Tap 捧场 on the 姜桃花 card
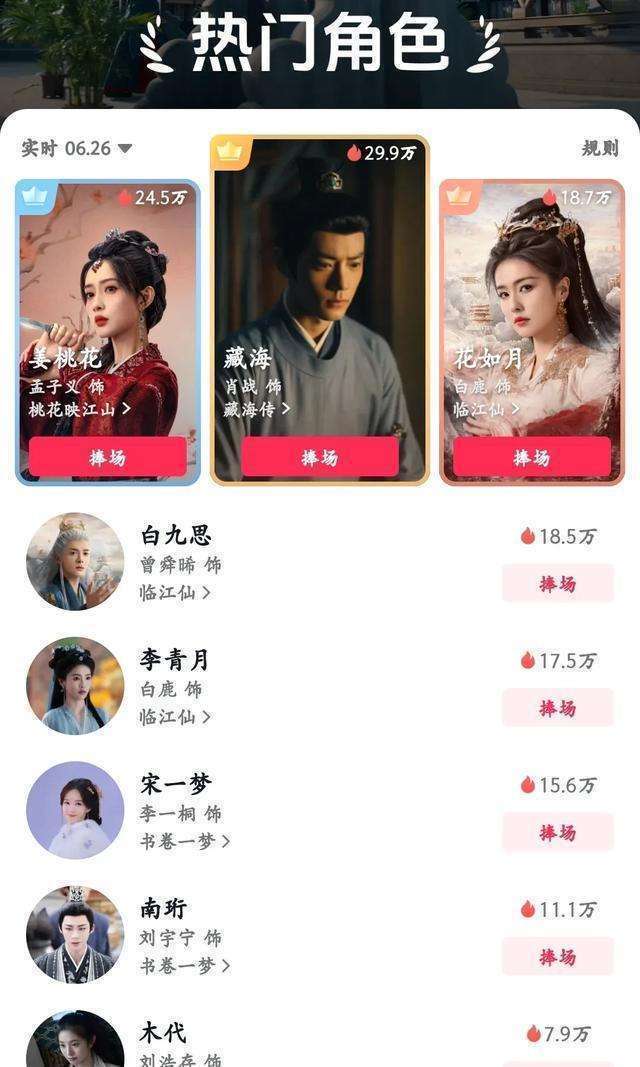The width and height of the screenshot is (640, 1067). click(x=108, y=457)
